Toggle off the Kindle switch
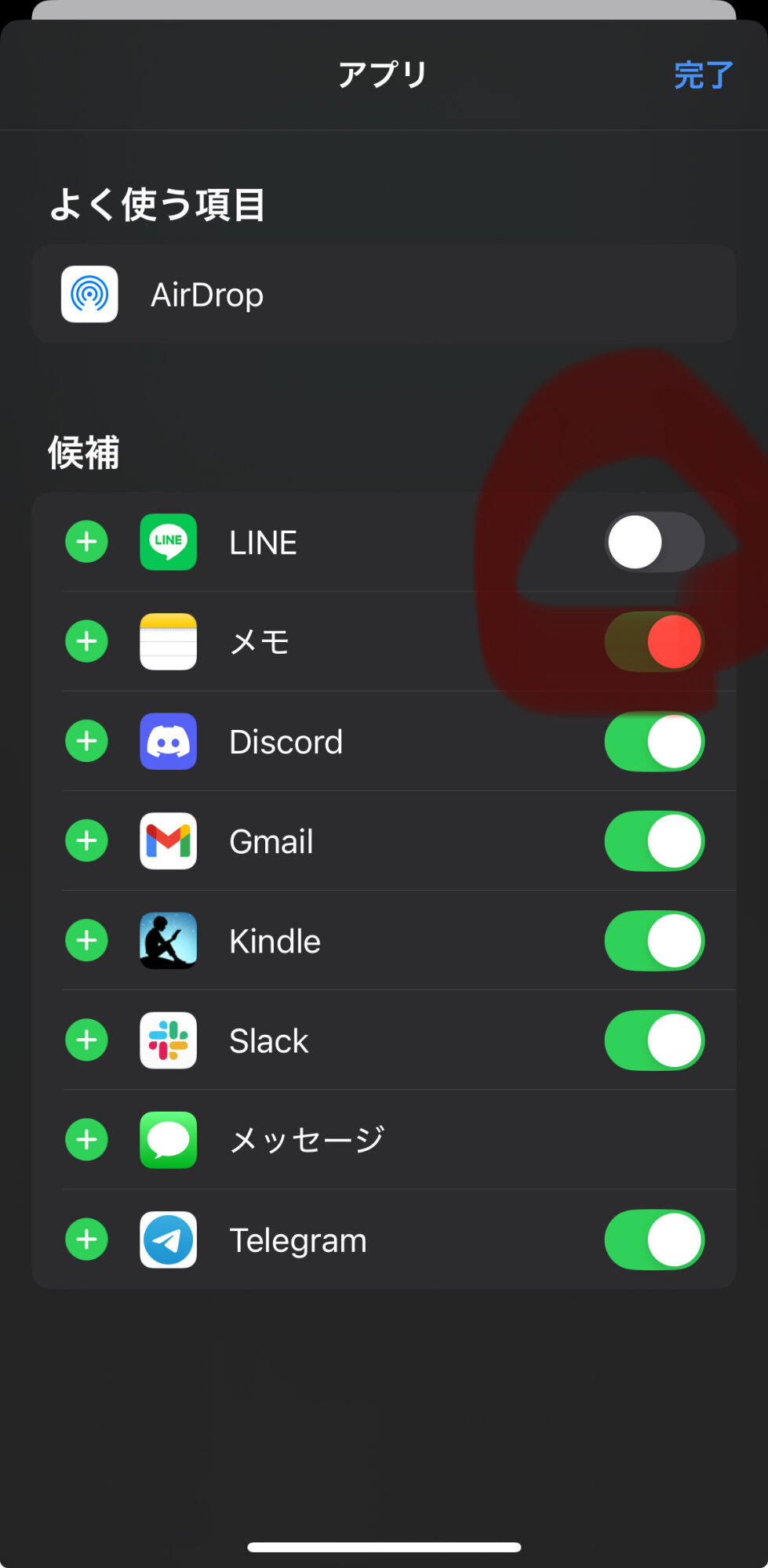 coord(654,940)
